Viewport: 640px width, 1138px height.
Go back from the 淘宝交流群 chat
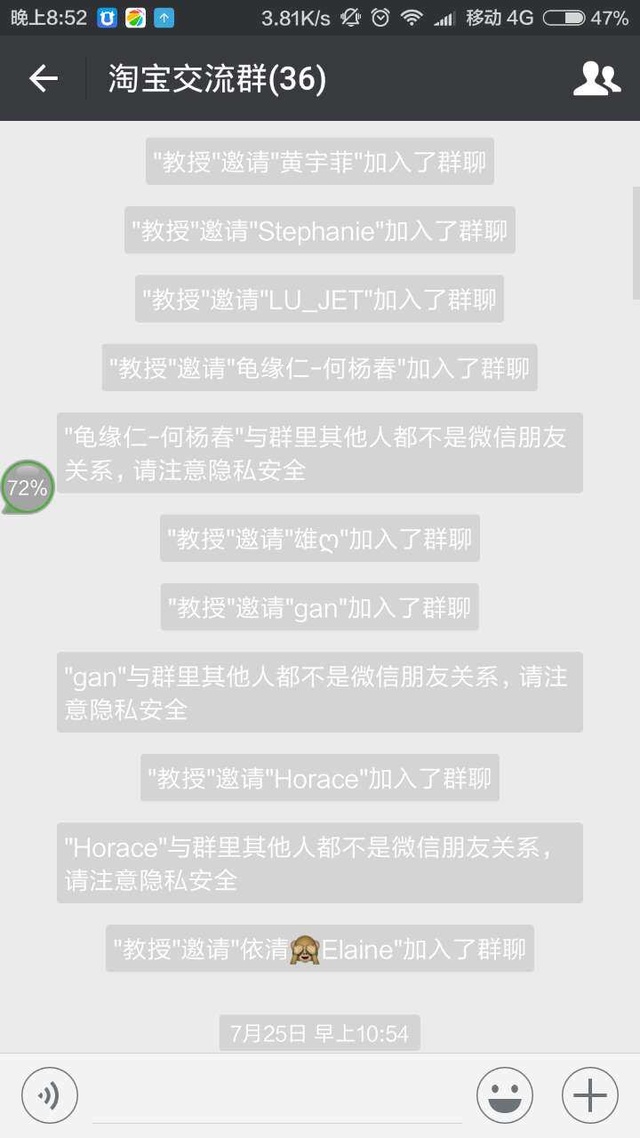[44, 78]
